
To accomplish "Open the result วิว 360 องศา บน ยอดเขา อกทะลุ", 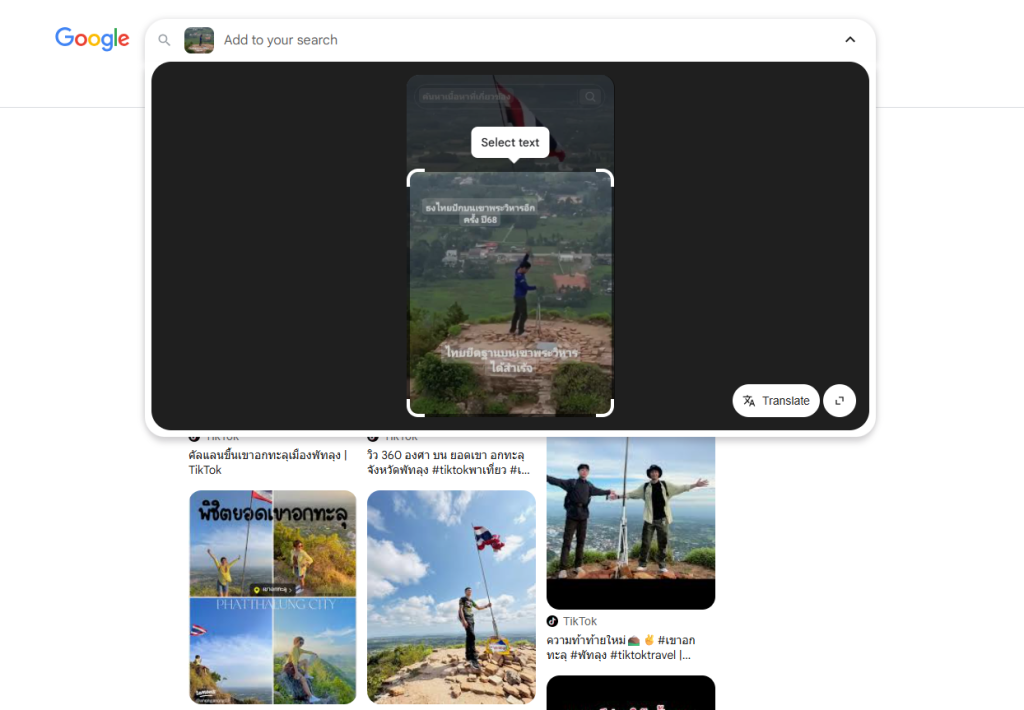I will pos(446,462).
